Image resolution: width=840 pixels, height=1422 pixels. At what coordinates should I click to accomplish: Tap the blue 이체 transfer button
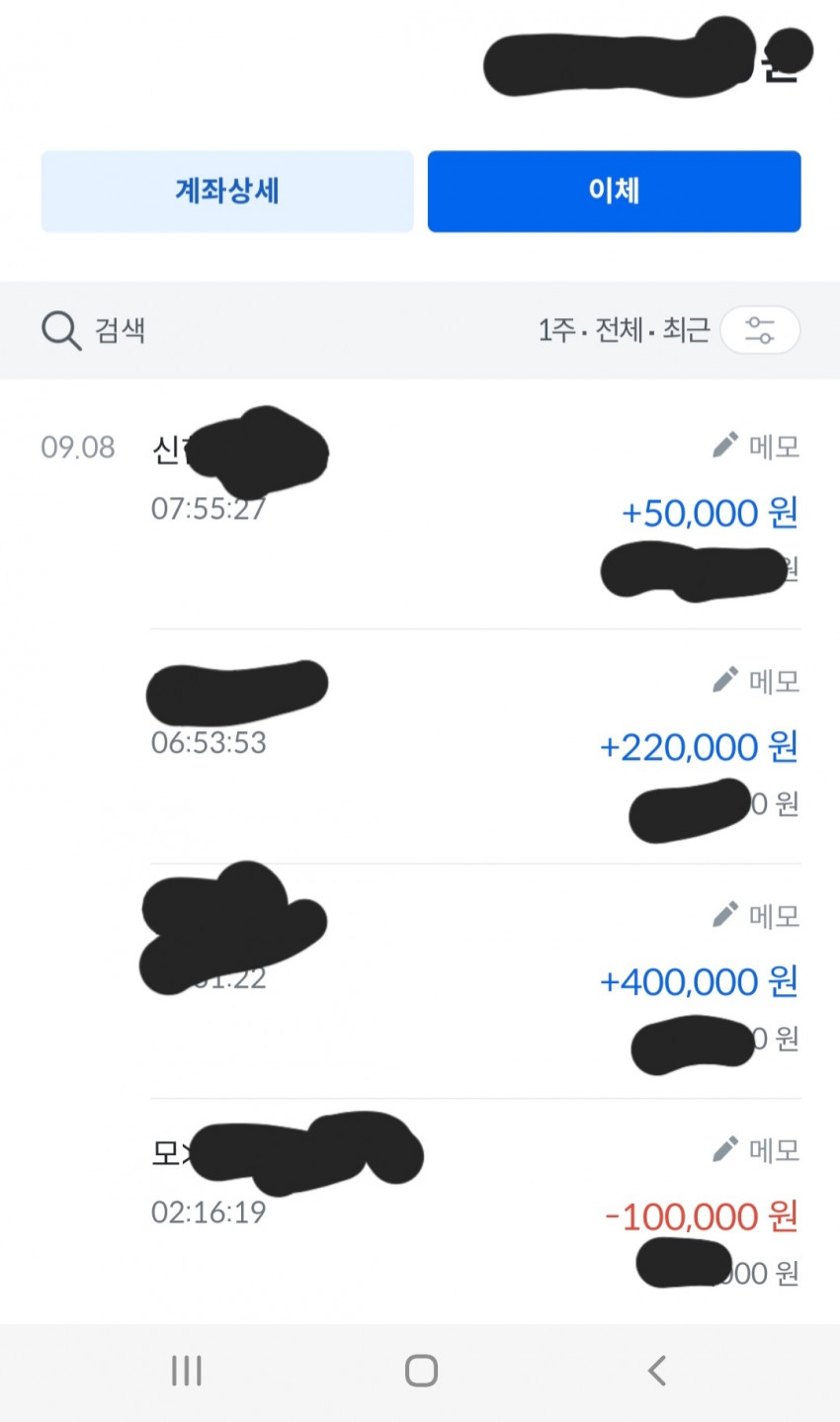(614, 192)
